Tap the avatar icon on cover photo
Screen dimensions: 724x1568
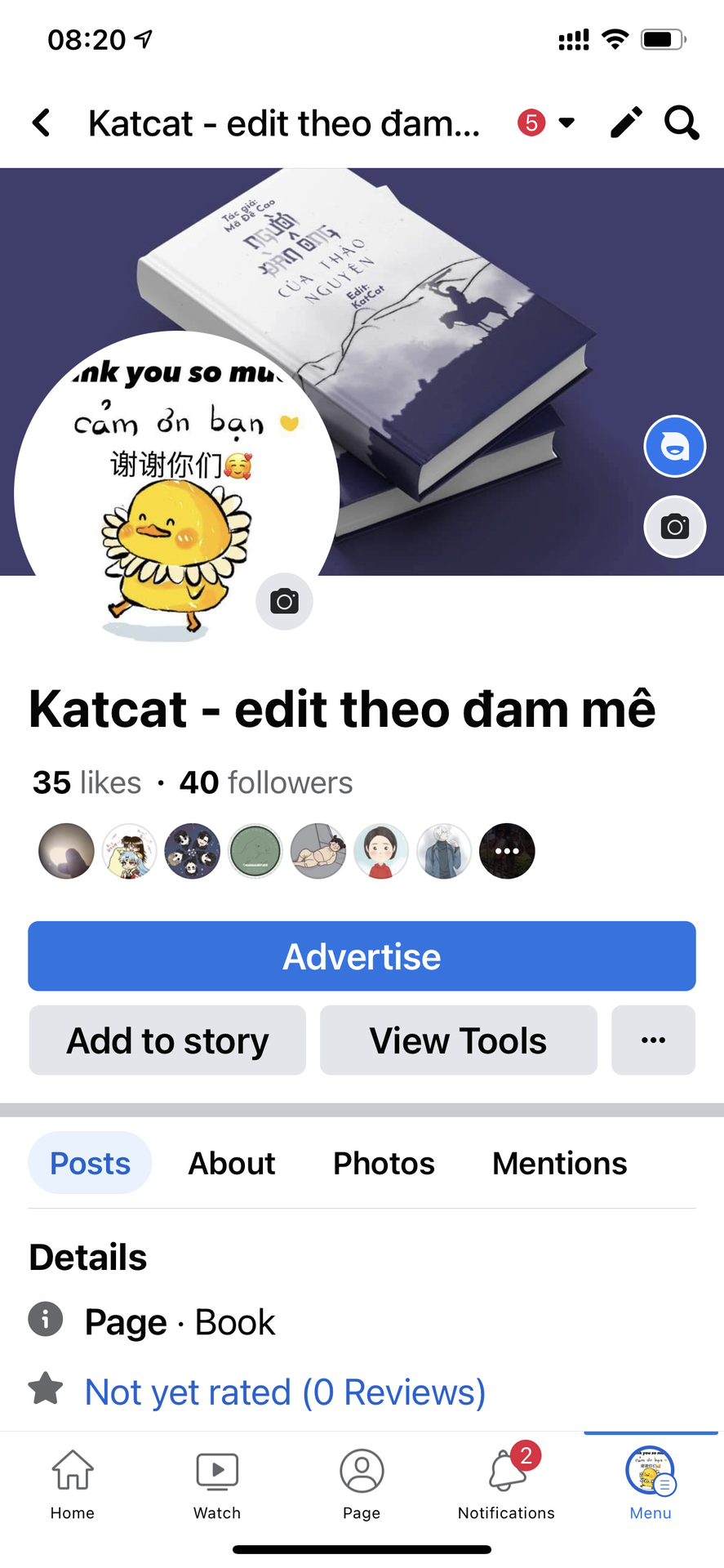coord(674,447)
